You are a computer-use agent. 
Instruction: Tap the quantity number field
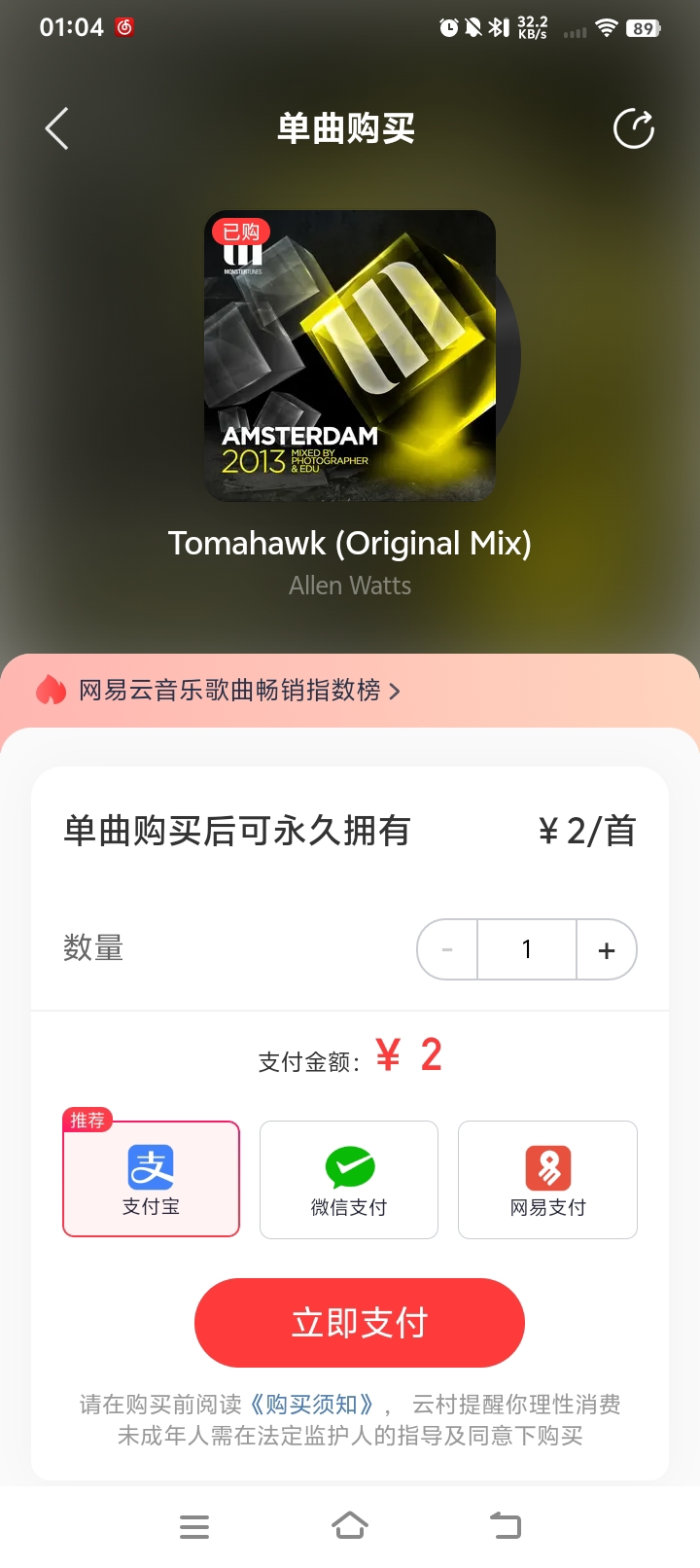pos(527,949)
